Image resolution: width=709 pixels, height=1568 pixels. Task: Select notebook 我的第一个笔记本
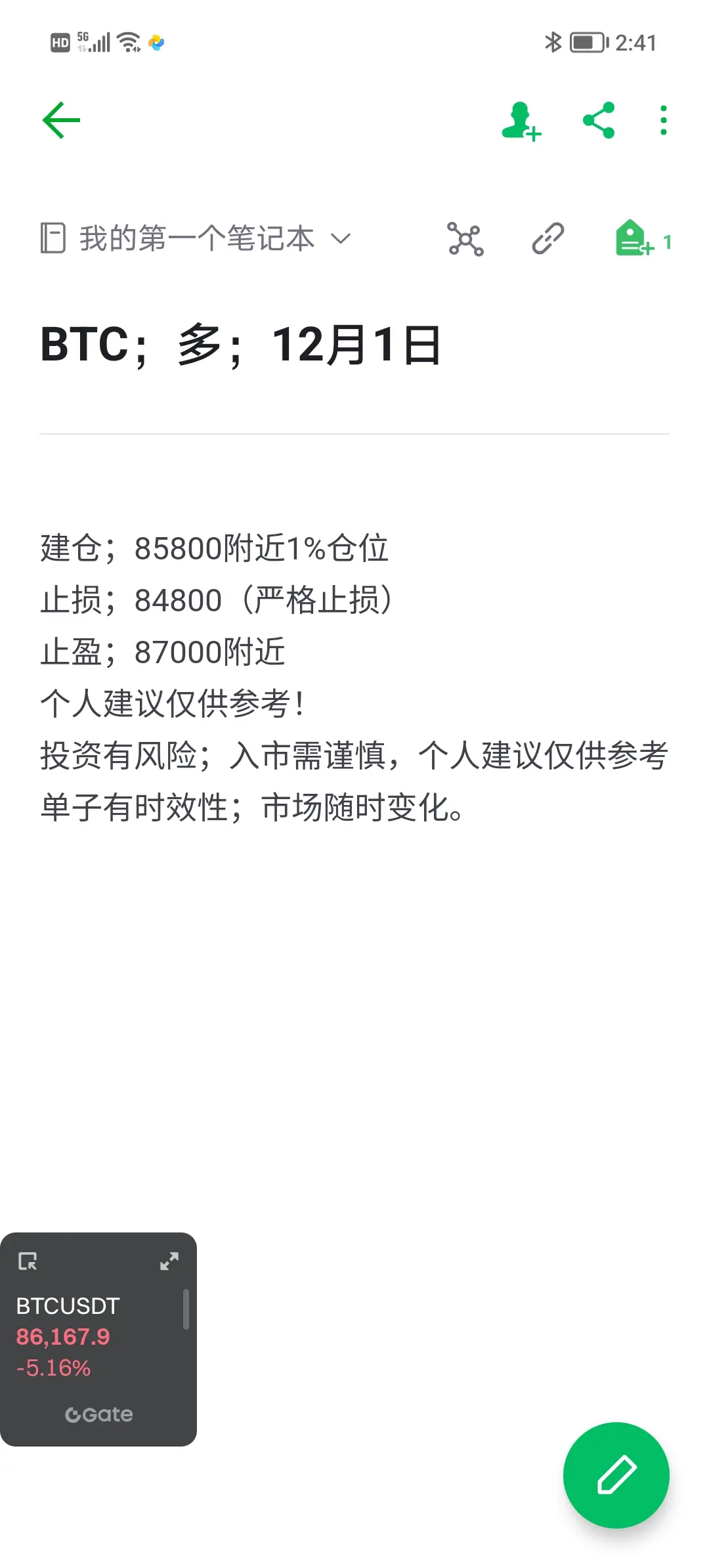pos(197,239)
